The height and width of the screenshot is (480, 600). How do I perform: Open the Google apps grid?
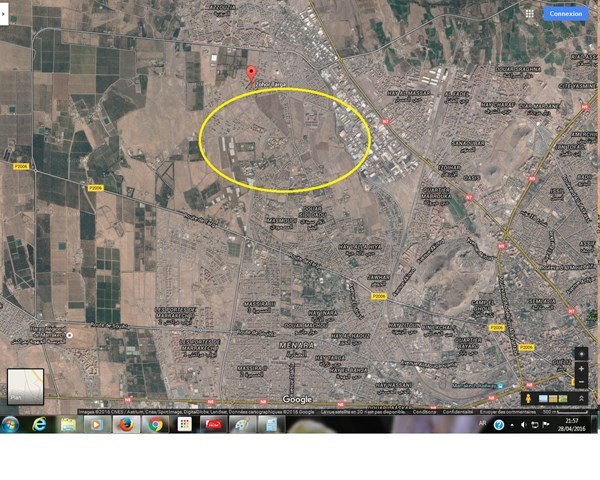click(x=530, y=14)
